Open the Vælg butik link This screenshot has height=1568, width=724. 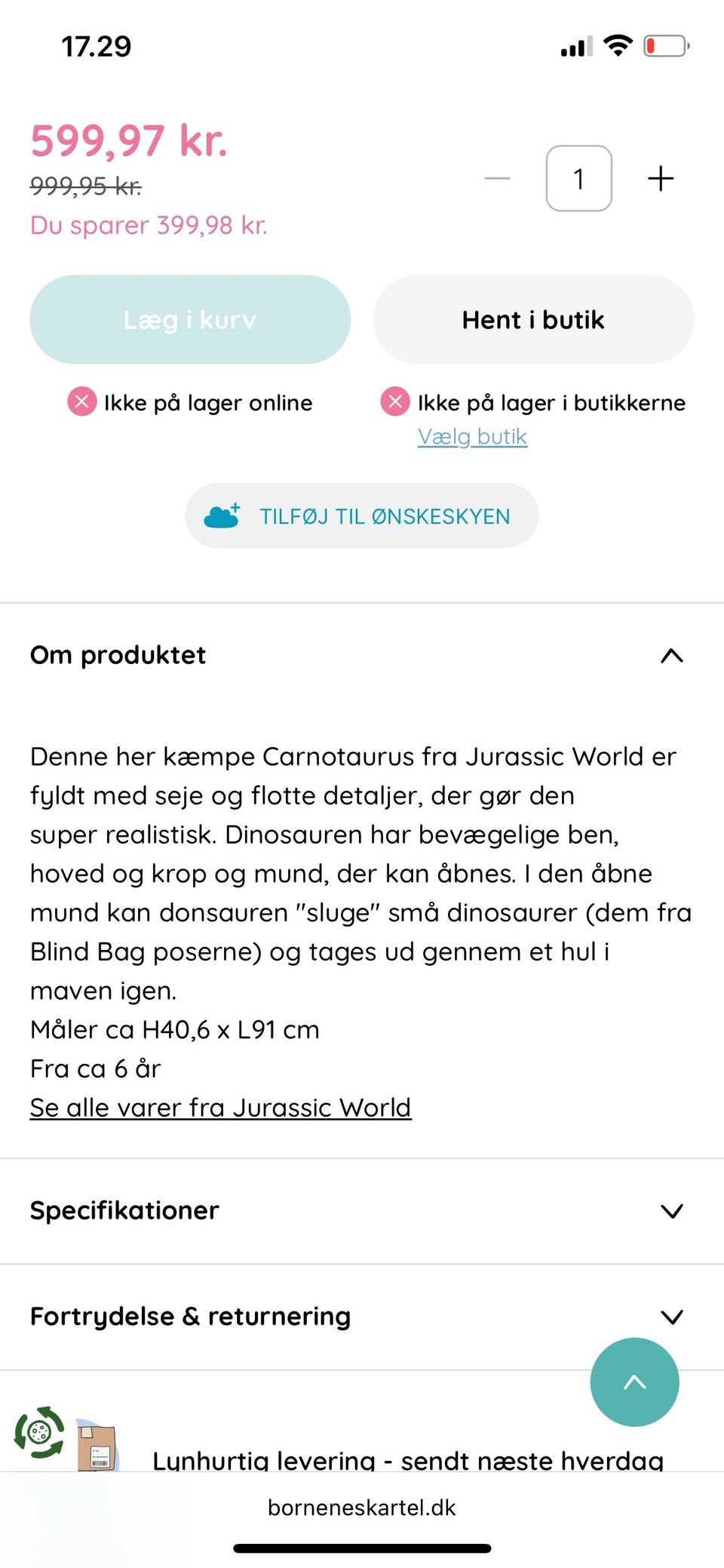[x=472, y=437]
